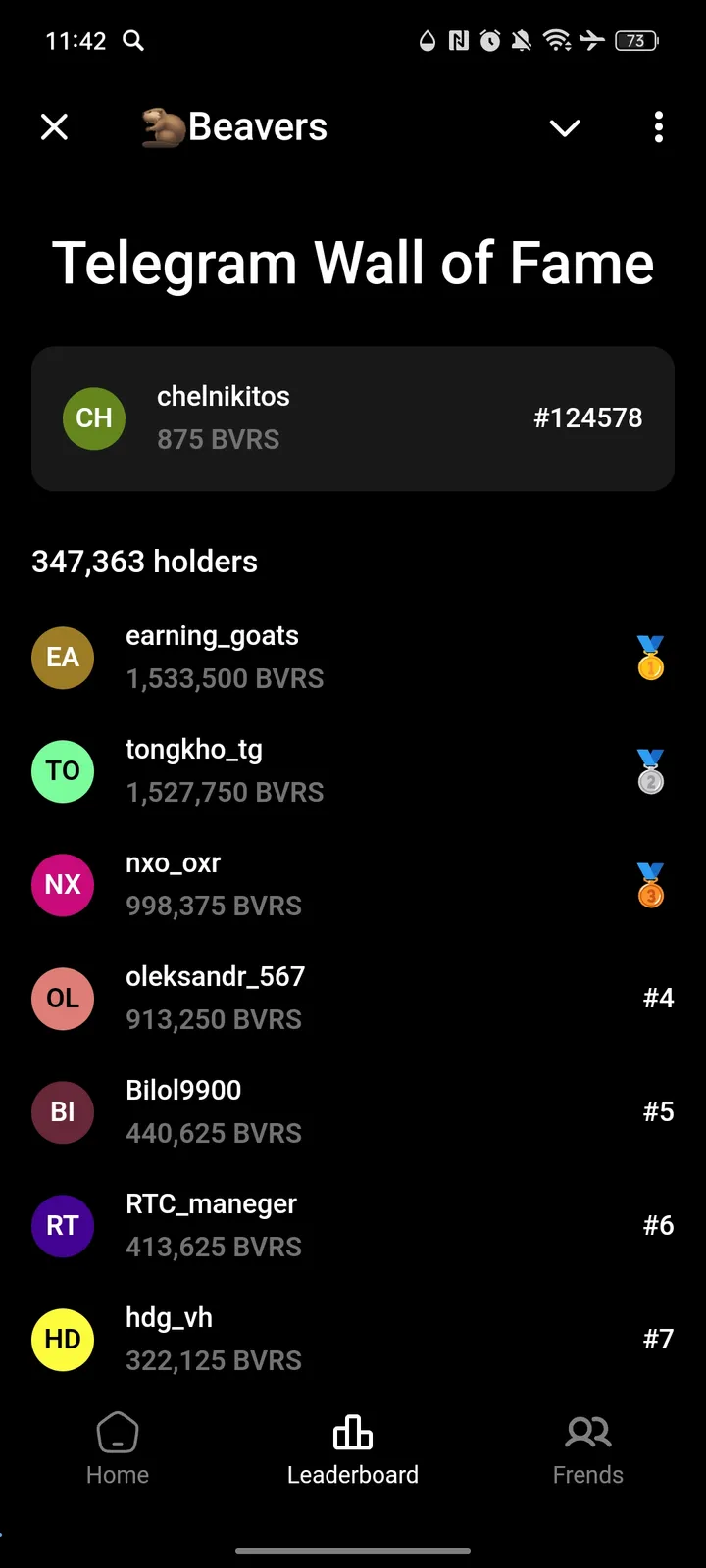Close the Beavers mini-app
The width and height of the screenshot is (706, 1568).
[x=54, y=126]
